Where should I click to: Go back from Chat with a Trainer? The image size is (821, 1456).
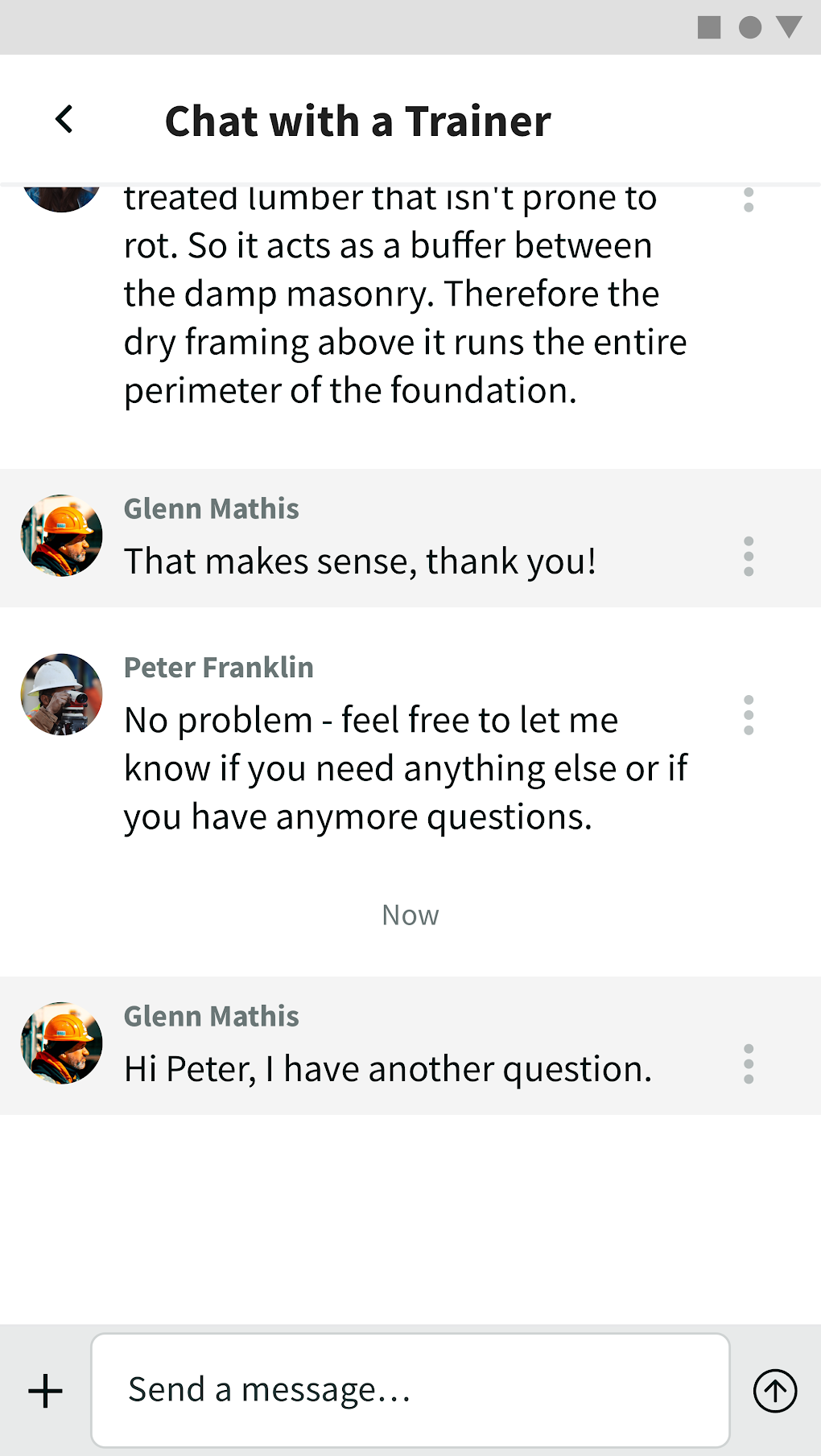[x=64, y=120]
